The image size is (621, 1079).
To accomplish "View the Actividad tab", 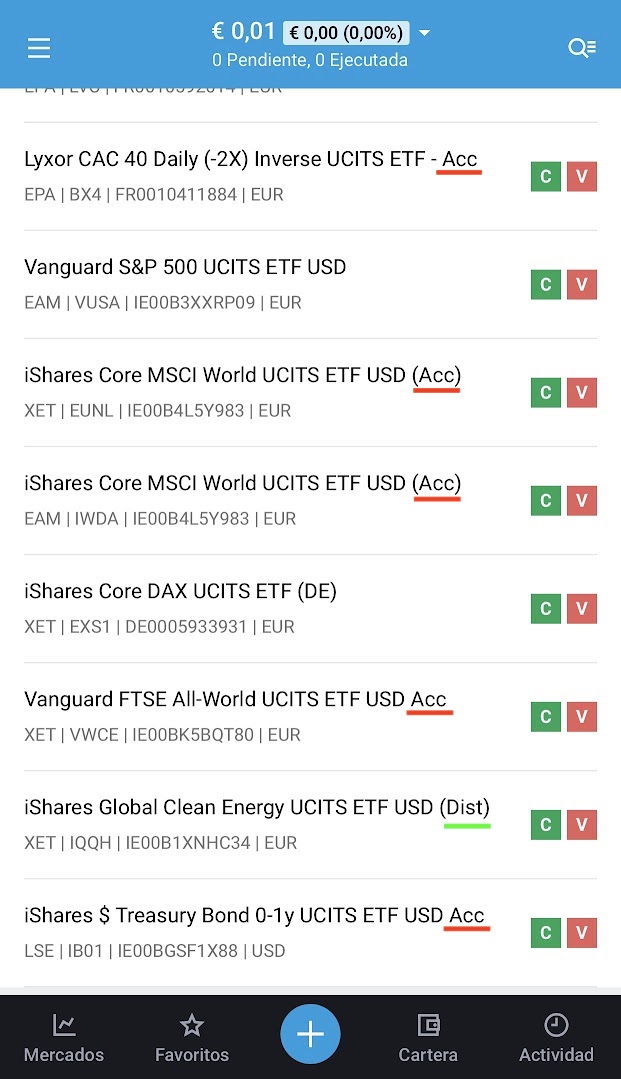I will coord(556,1038).
